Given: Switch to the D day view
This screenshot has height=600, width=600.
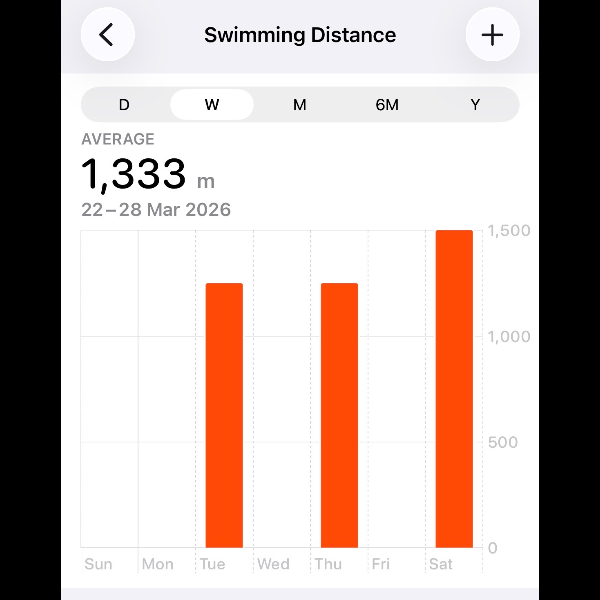Looking at the screenshot, I should pos(124,105).
